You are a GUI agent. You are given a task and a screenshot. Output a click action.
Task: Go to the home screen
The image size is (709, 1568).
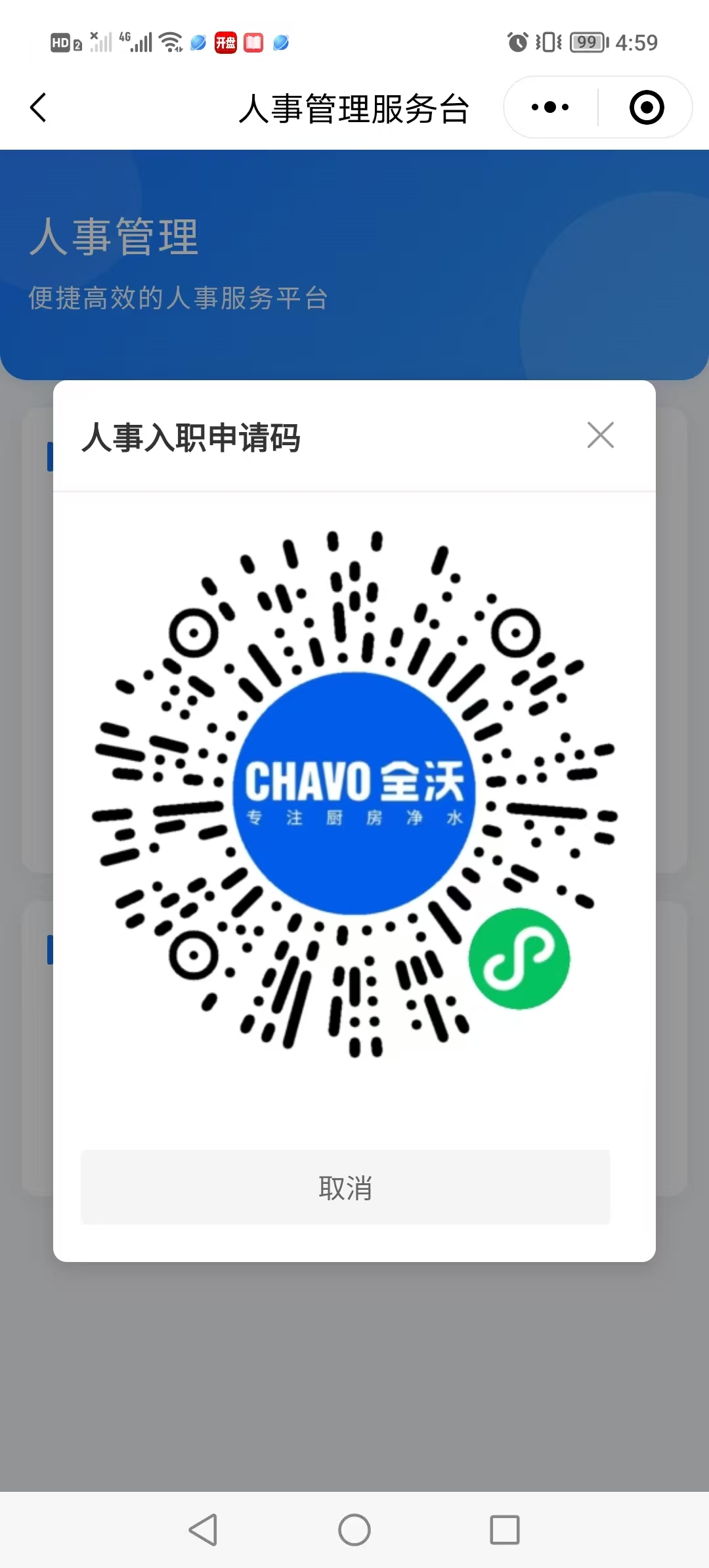pyautogui.click(x=354, y=1530)
